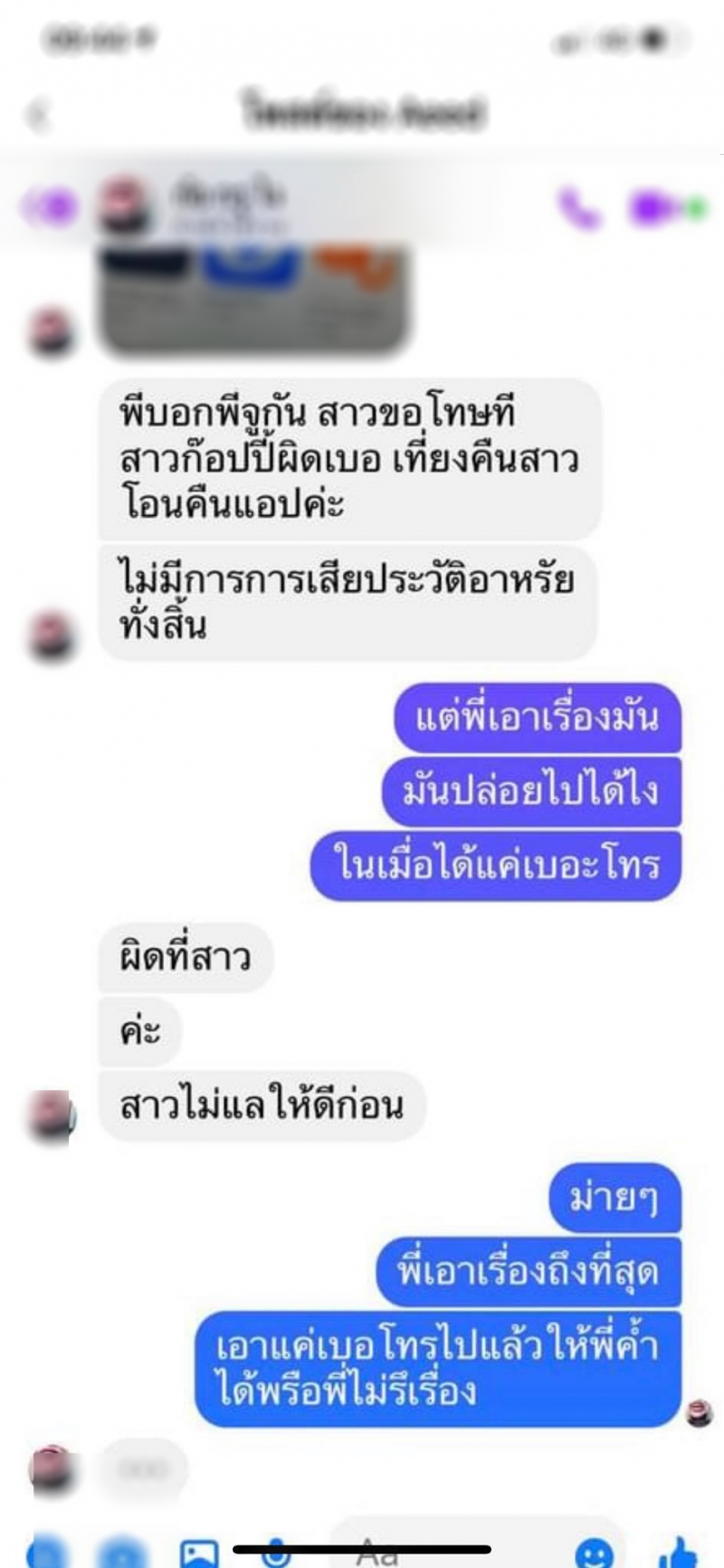Screen dimensions: 724x1568
Task: Open the shared image at the top of the chat
Action: (x=254, y=301)
